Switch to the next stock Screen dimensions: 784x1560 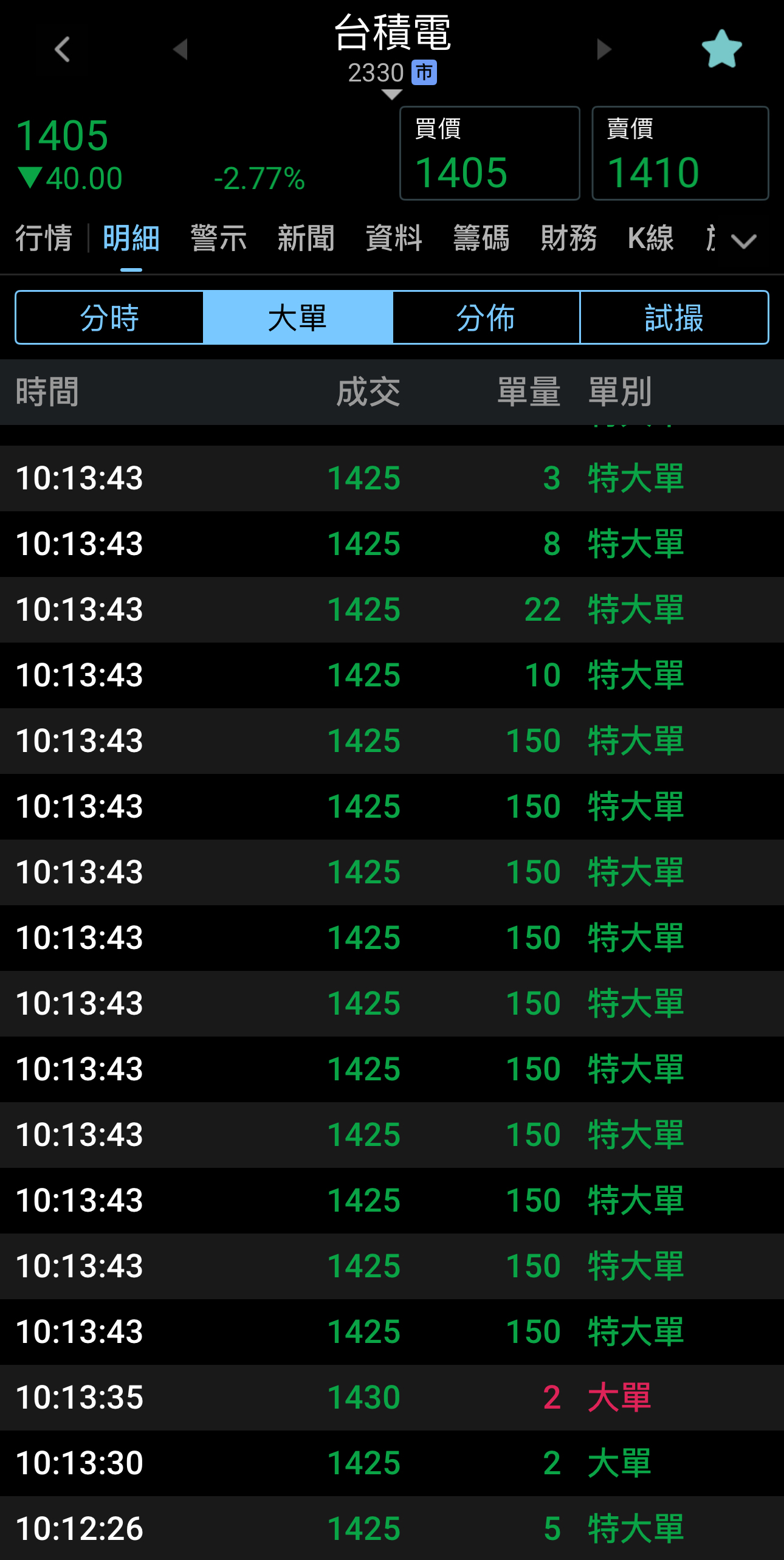point(603,49)
